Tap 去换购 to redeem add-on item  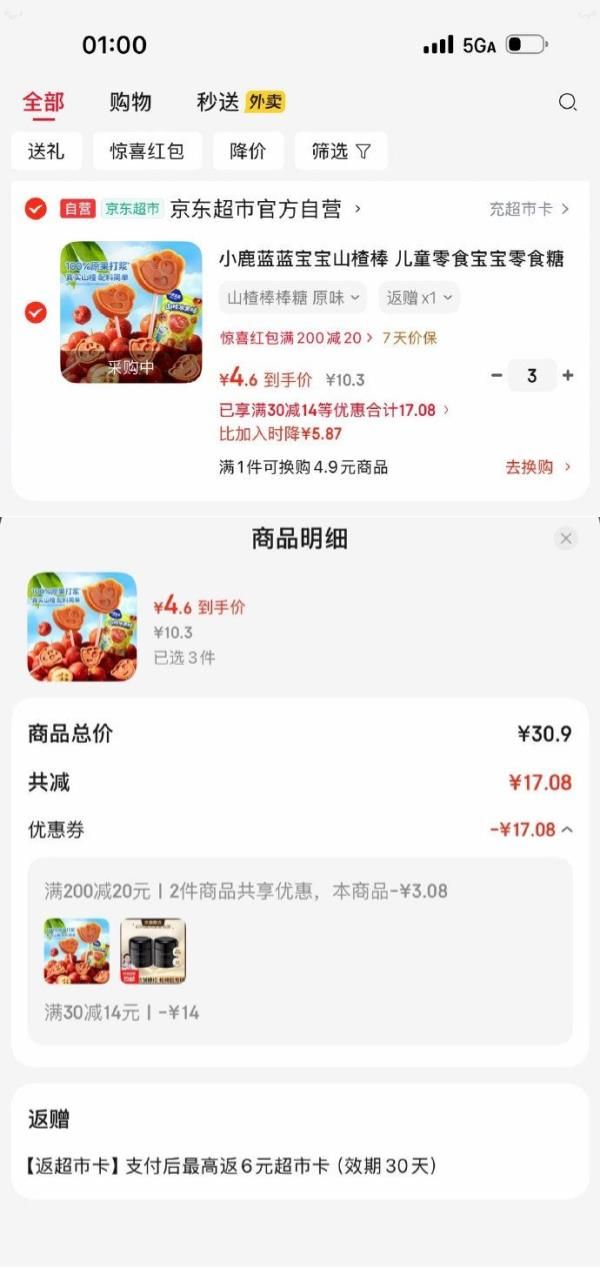coord(538,467)
